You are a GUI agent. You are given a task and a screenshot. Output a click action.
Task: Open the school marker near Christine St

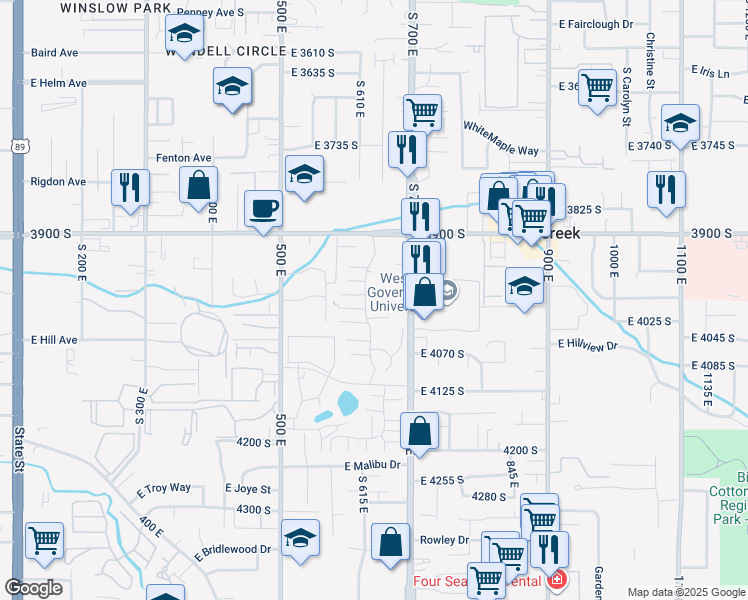[x=680, y=123]
